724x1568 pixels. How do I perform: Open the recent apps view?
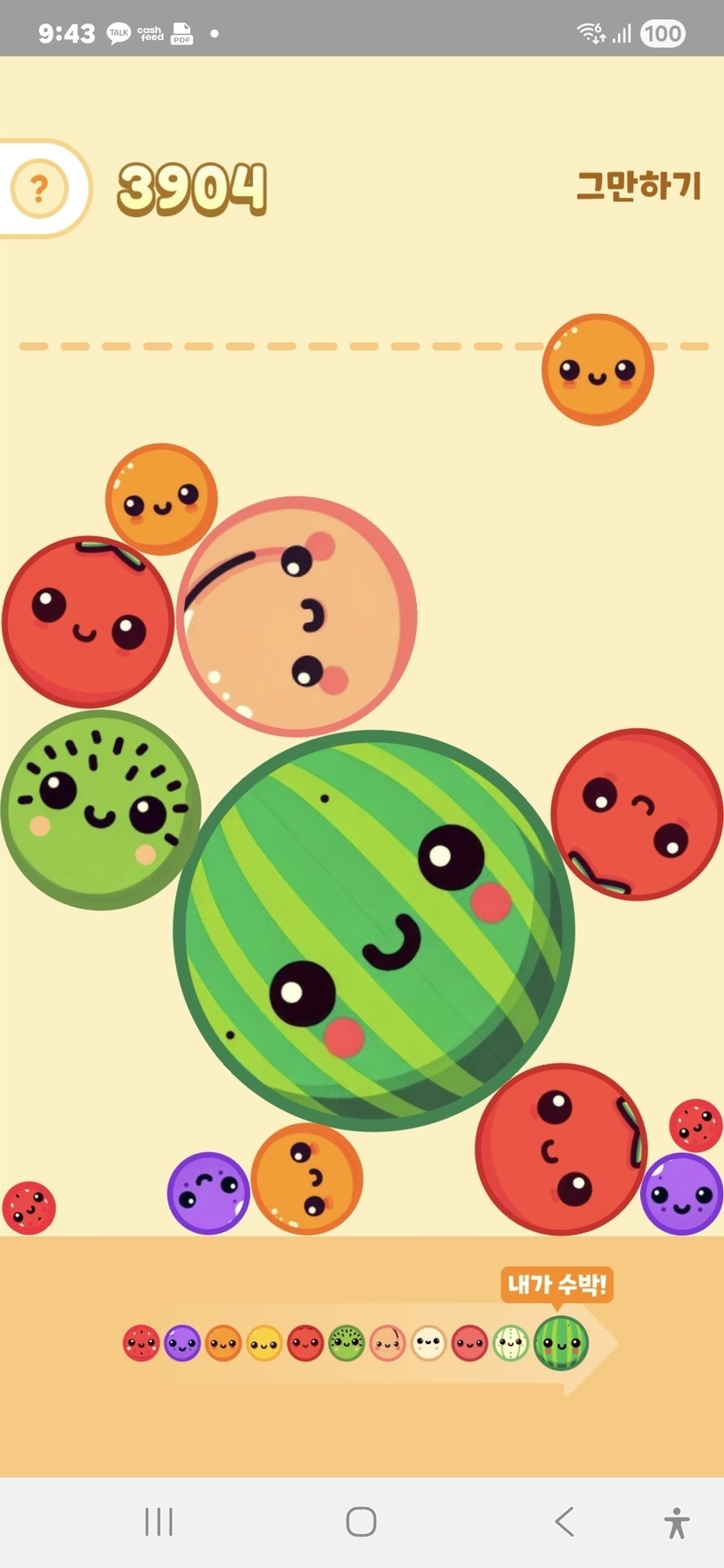click(159, 1522)
